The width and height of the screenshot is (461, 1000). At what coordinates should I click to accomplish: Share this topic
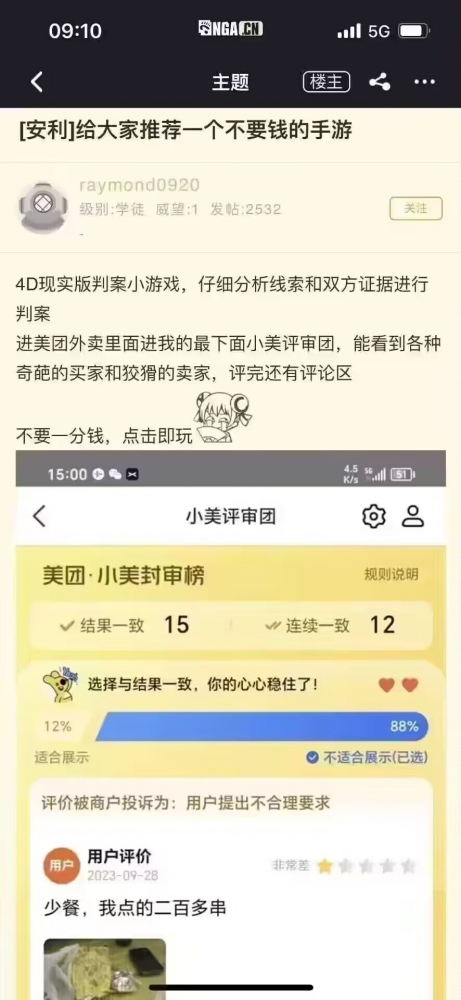coord(380,82)
